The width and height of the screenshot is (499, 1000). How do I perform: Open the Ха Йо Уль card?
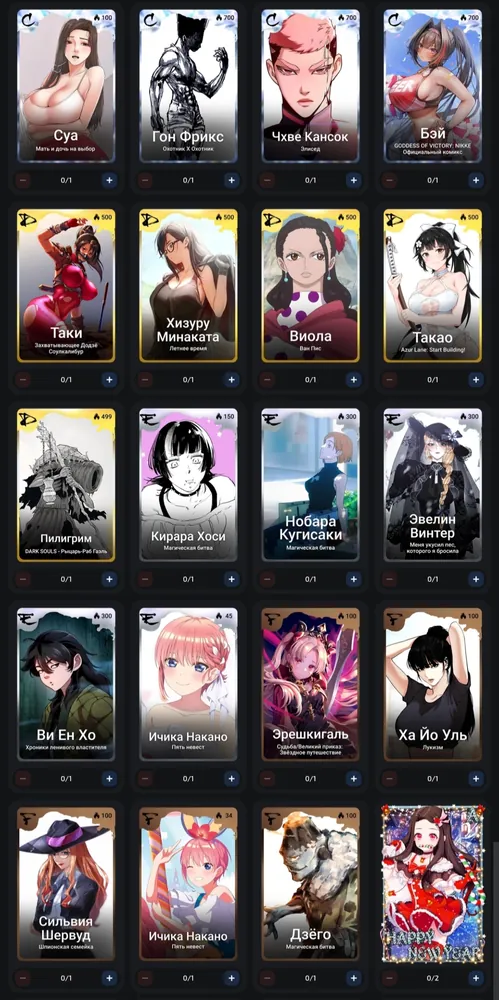coord(433,684)
